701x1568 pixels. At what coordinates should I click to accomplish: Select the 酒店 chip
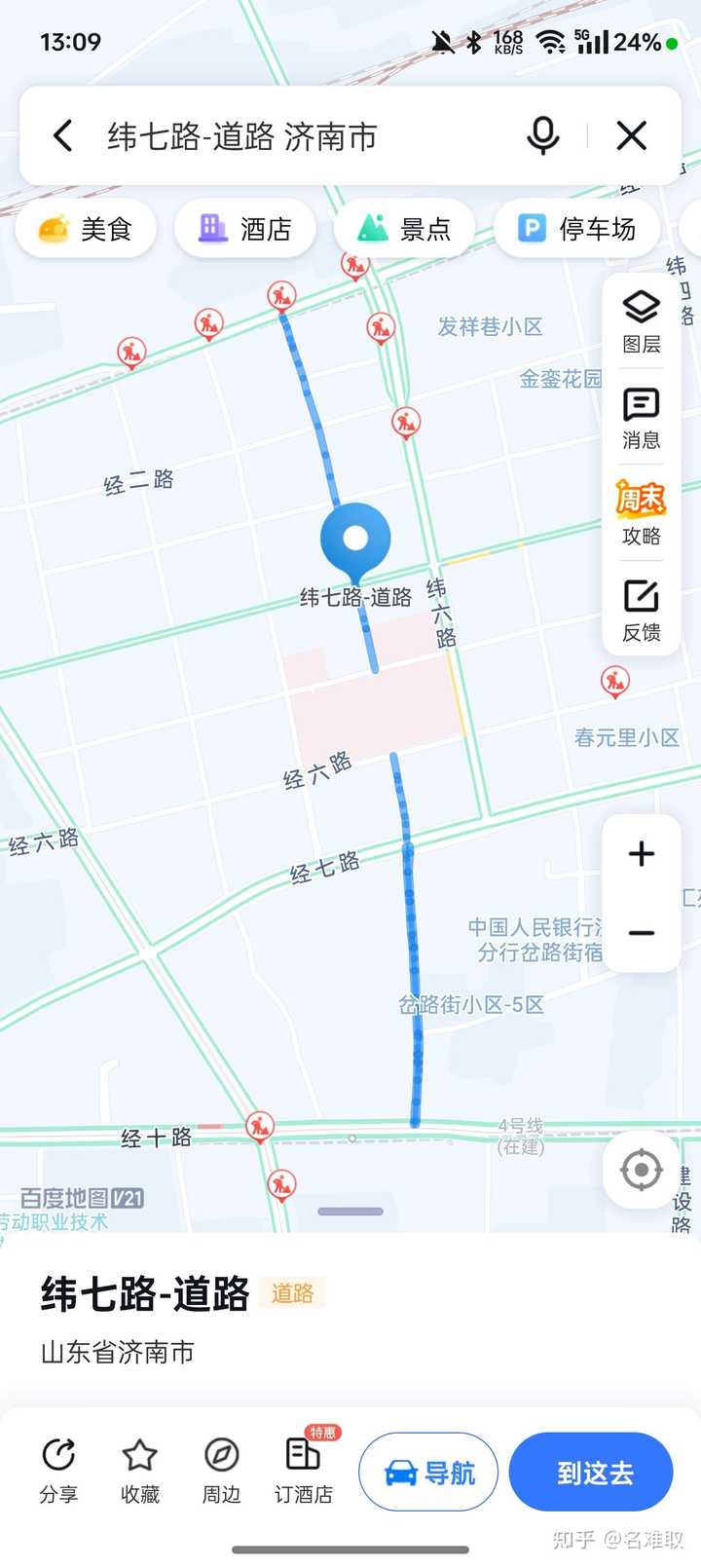point(245,230)
